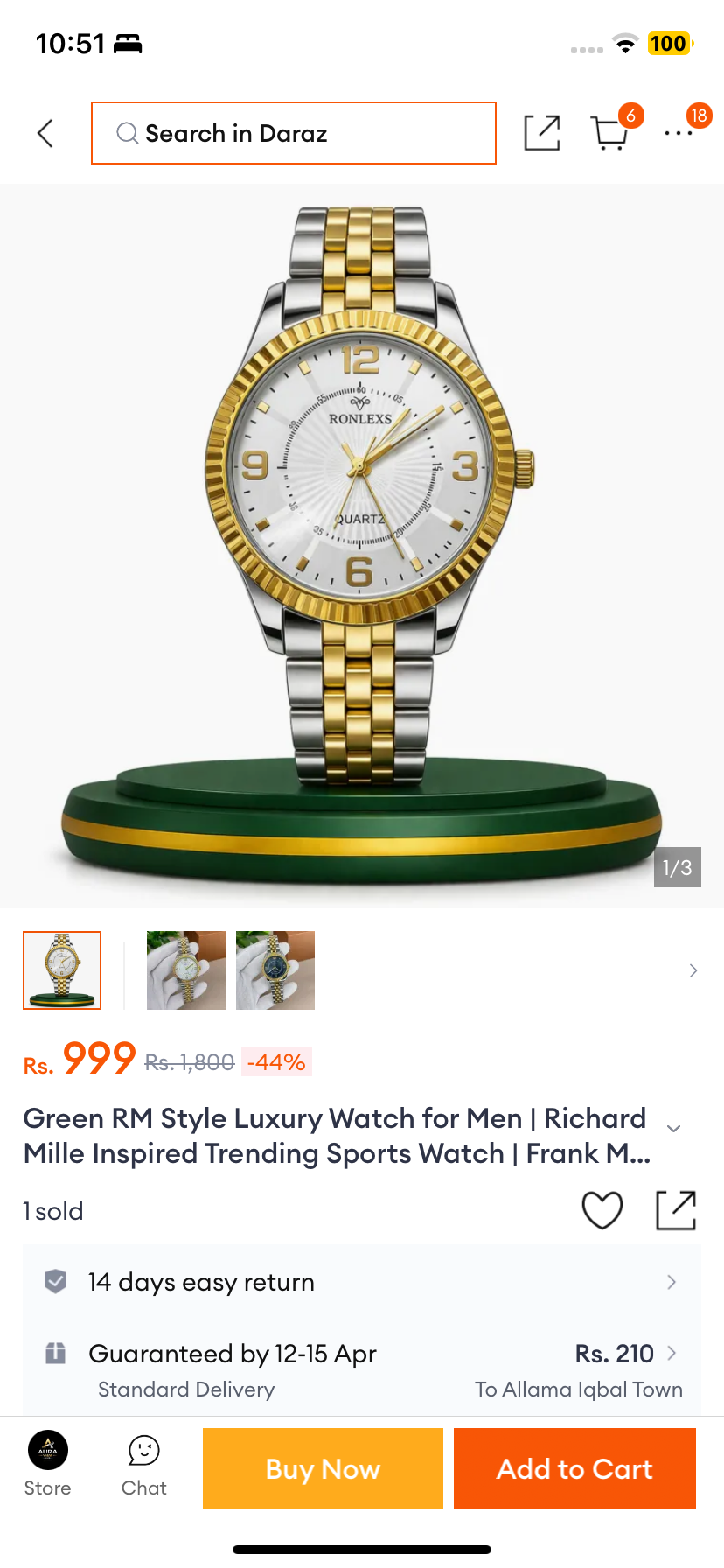Select the first watch thumbnail on green stand
The height and width of the screenshot is (1568, 724).
62,970
